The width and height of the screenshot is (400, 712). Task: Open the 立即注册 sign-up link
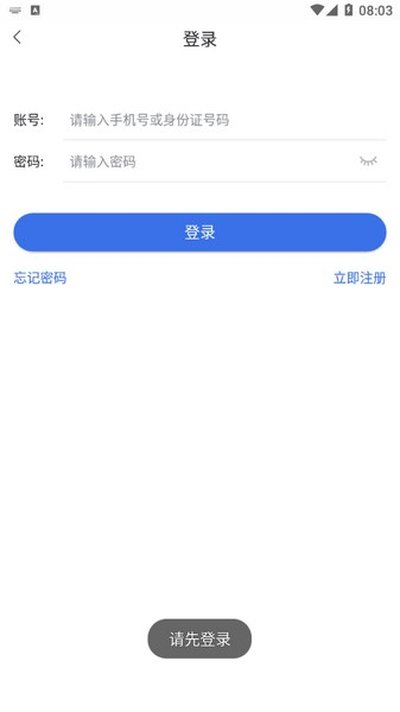coord(360,278)
